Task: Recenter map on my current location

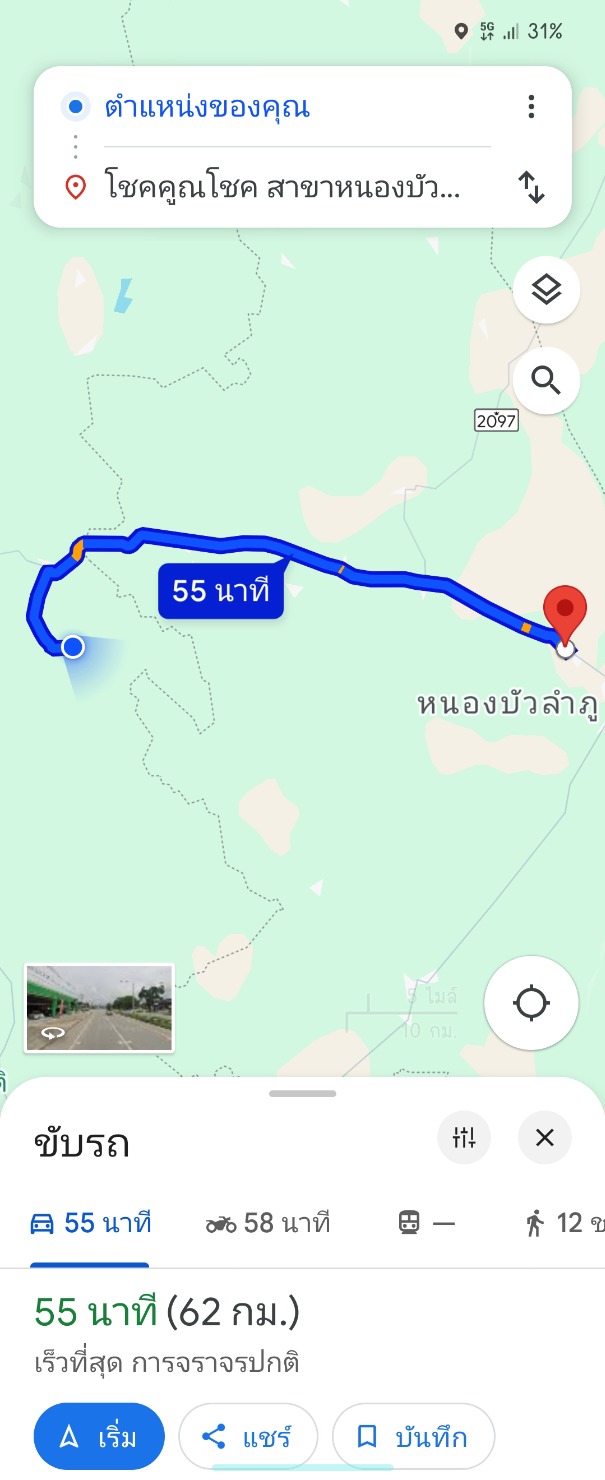Action: coord(531,1003)
